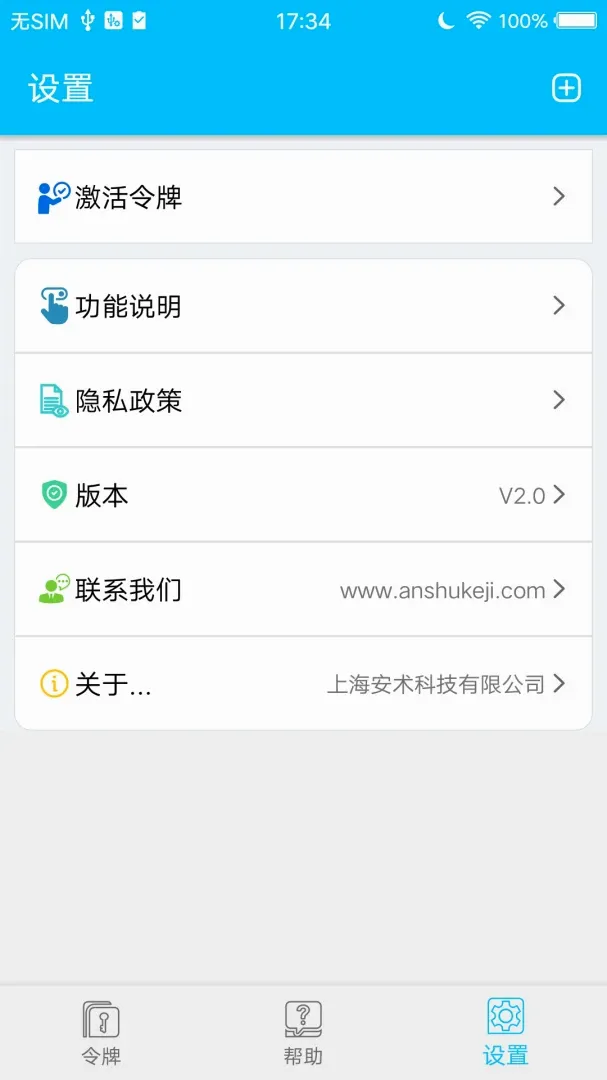Select the 设置 tab

coord(506,1032)
